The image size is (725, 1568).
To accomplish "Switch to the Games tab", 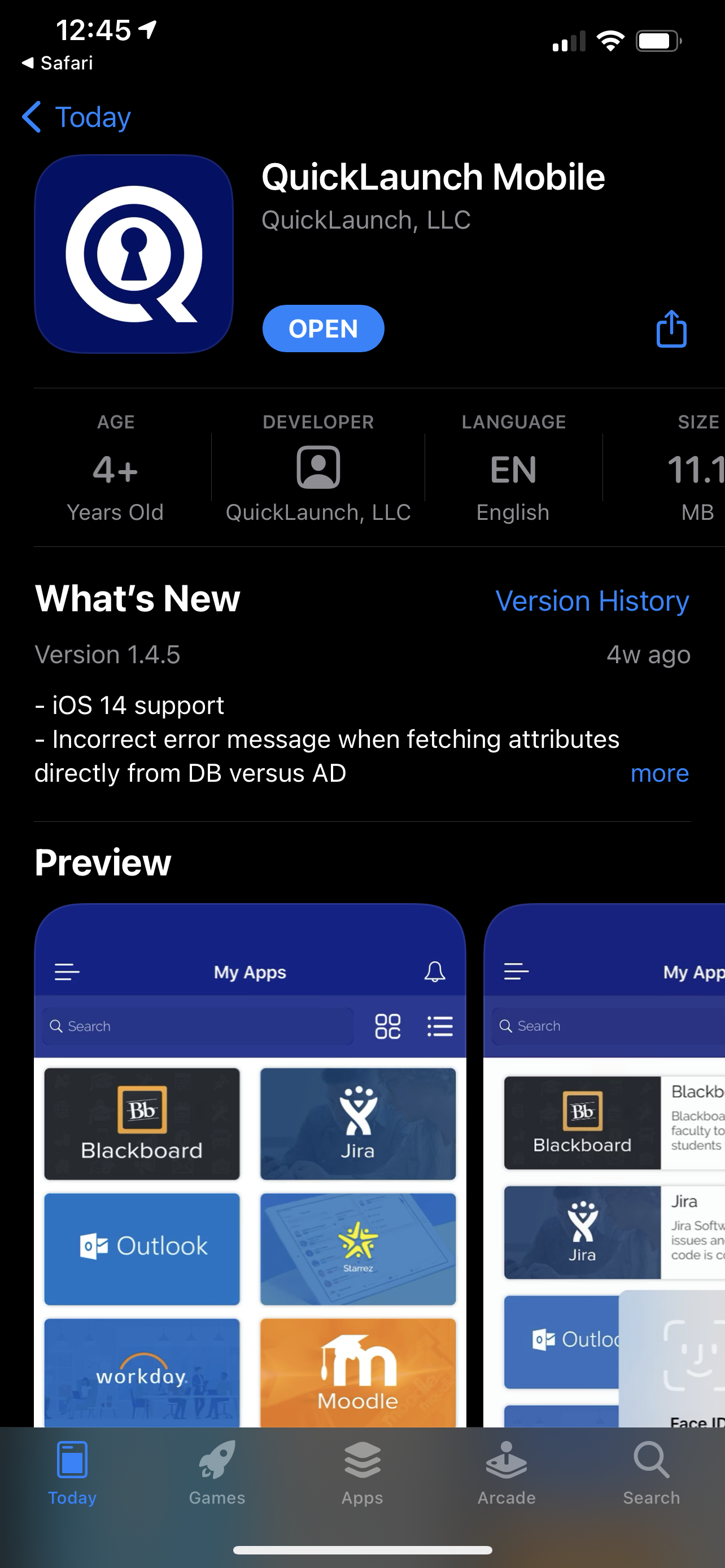I will tap(217, 1472).
